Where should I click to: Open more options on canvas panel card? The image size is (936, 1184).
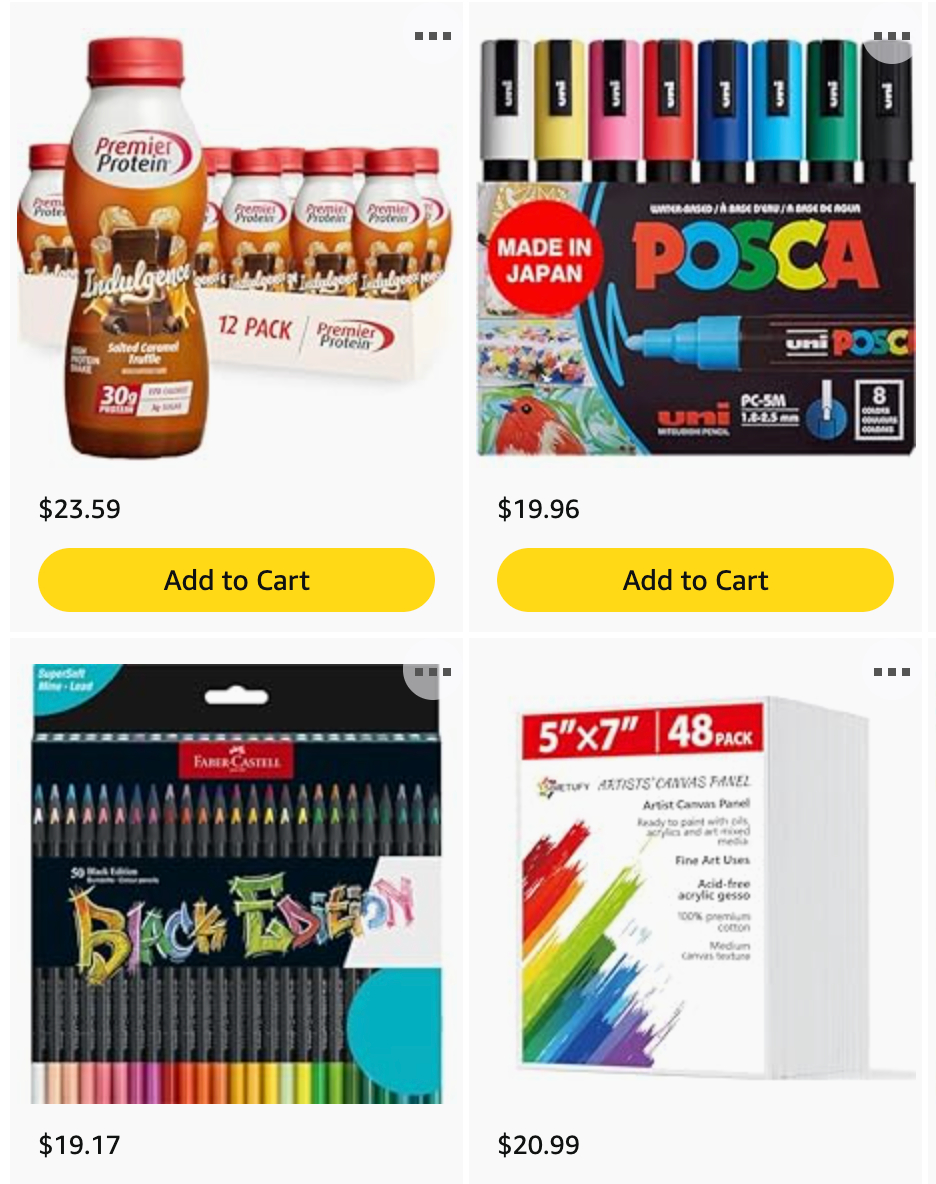891,672
